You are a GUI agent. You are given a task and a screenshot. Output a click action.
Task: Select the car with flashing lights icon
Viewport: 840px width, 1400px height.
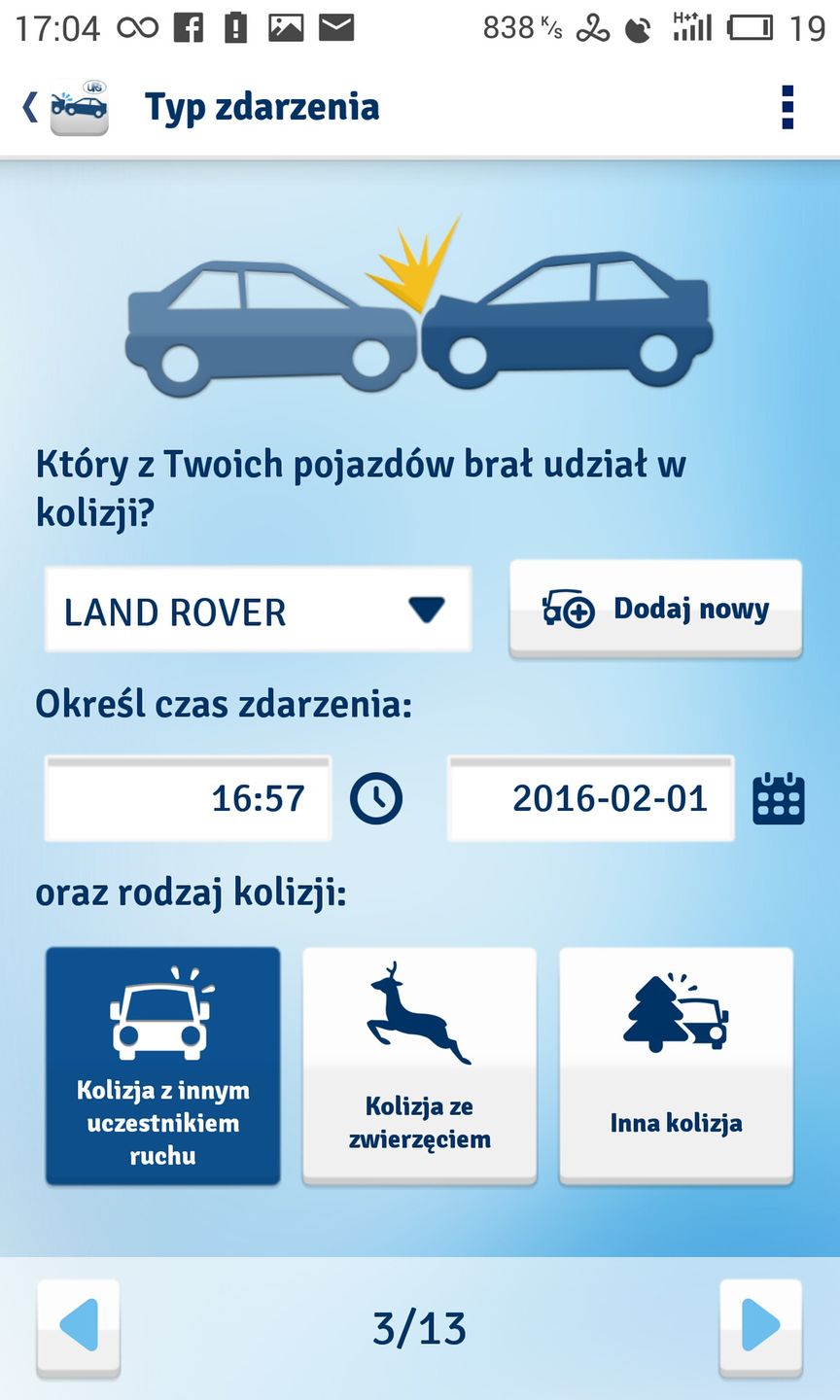point(161,1016)
